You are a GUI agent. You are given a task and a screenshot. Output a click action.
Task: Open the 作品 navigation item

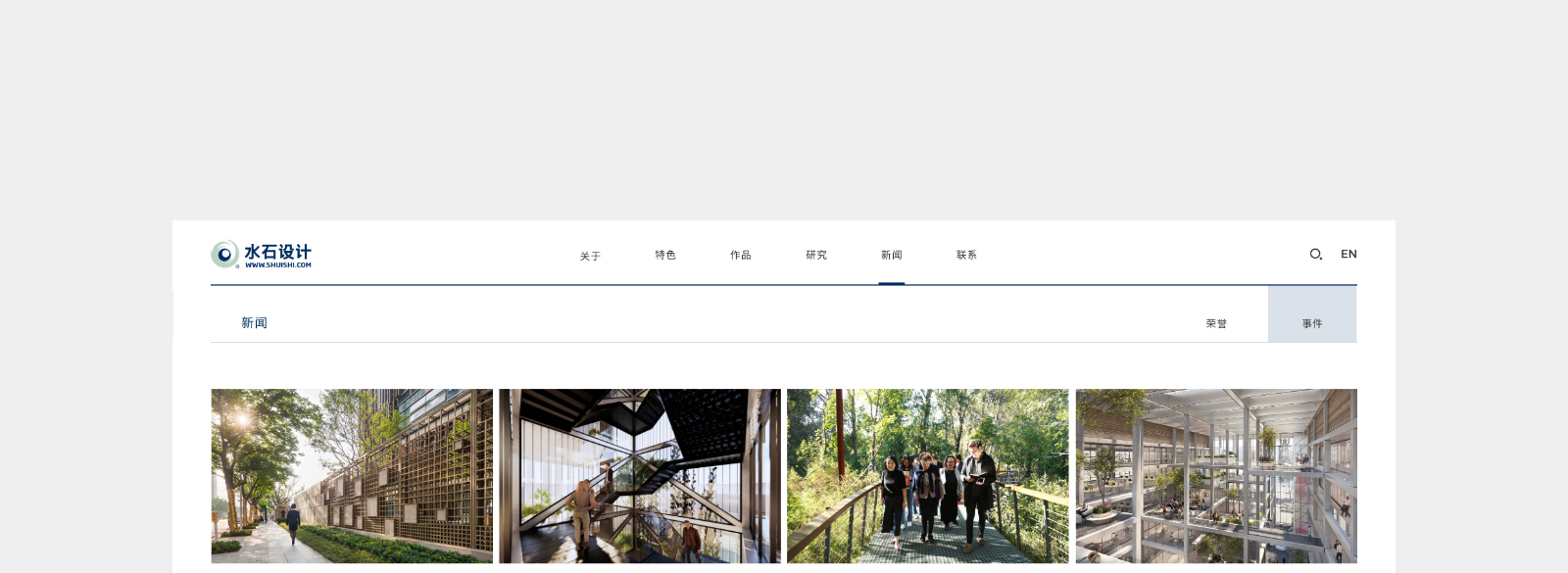pos(741,256)
